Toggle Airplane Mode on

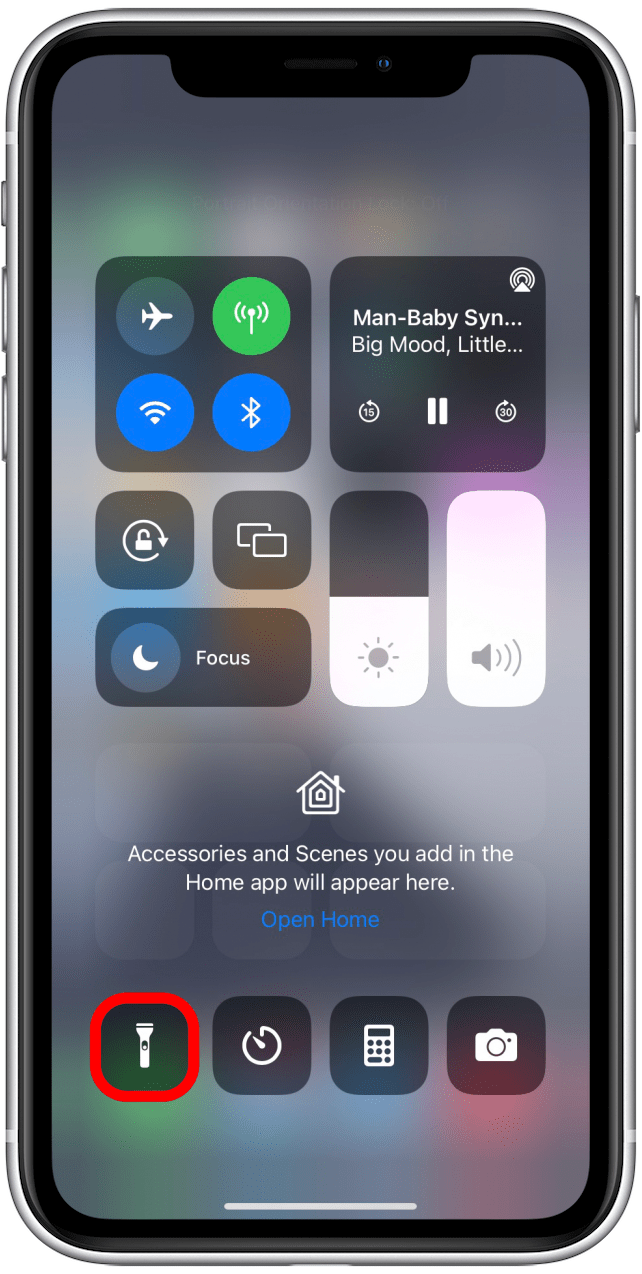(155, 317)
